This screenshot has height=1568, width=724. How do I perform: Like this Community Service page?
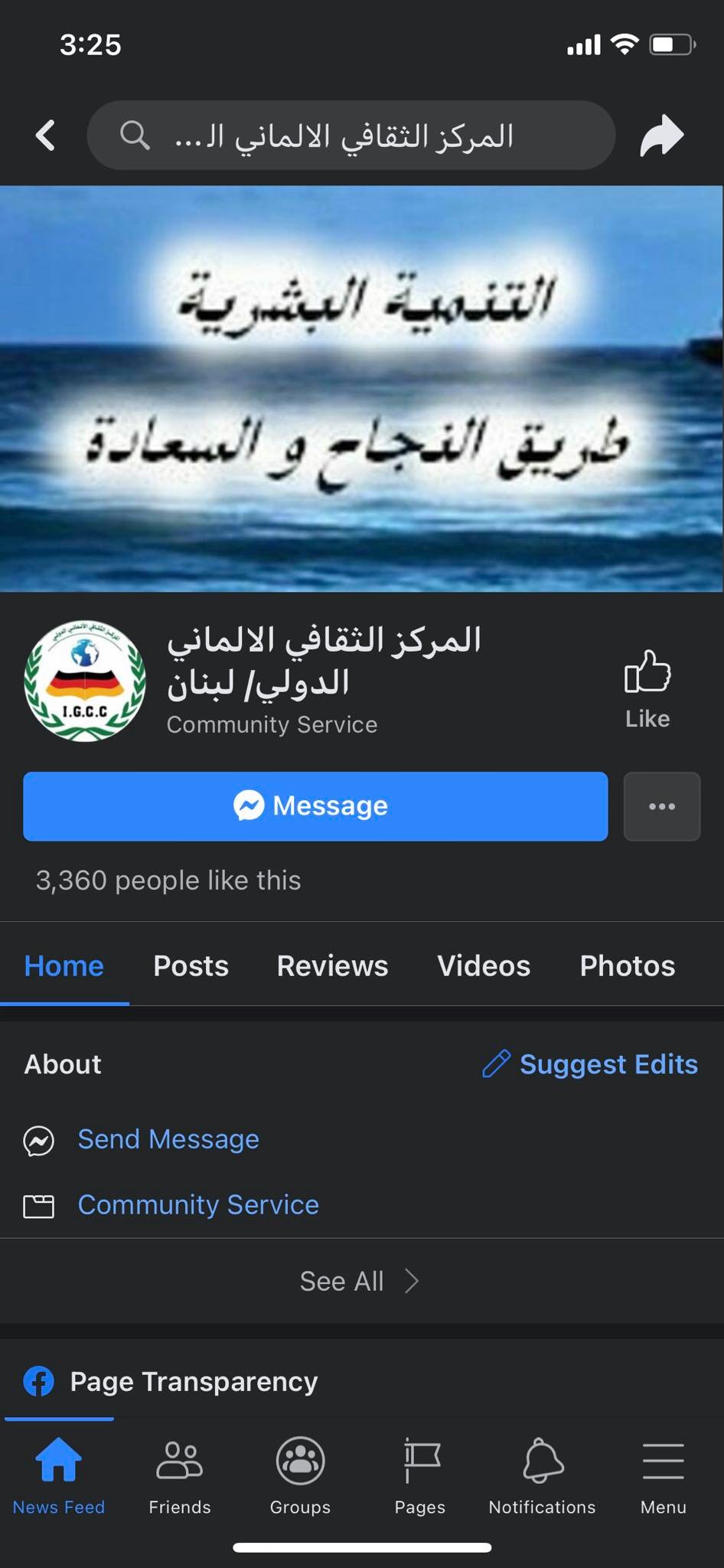click(x=647, y=688)
